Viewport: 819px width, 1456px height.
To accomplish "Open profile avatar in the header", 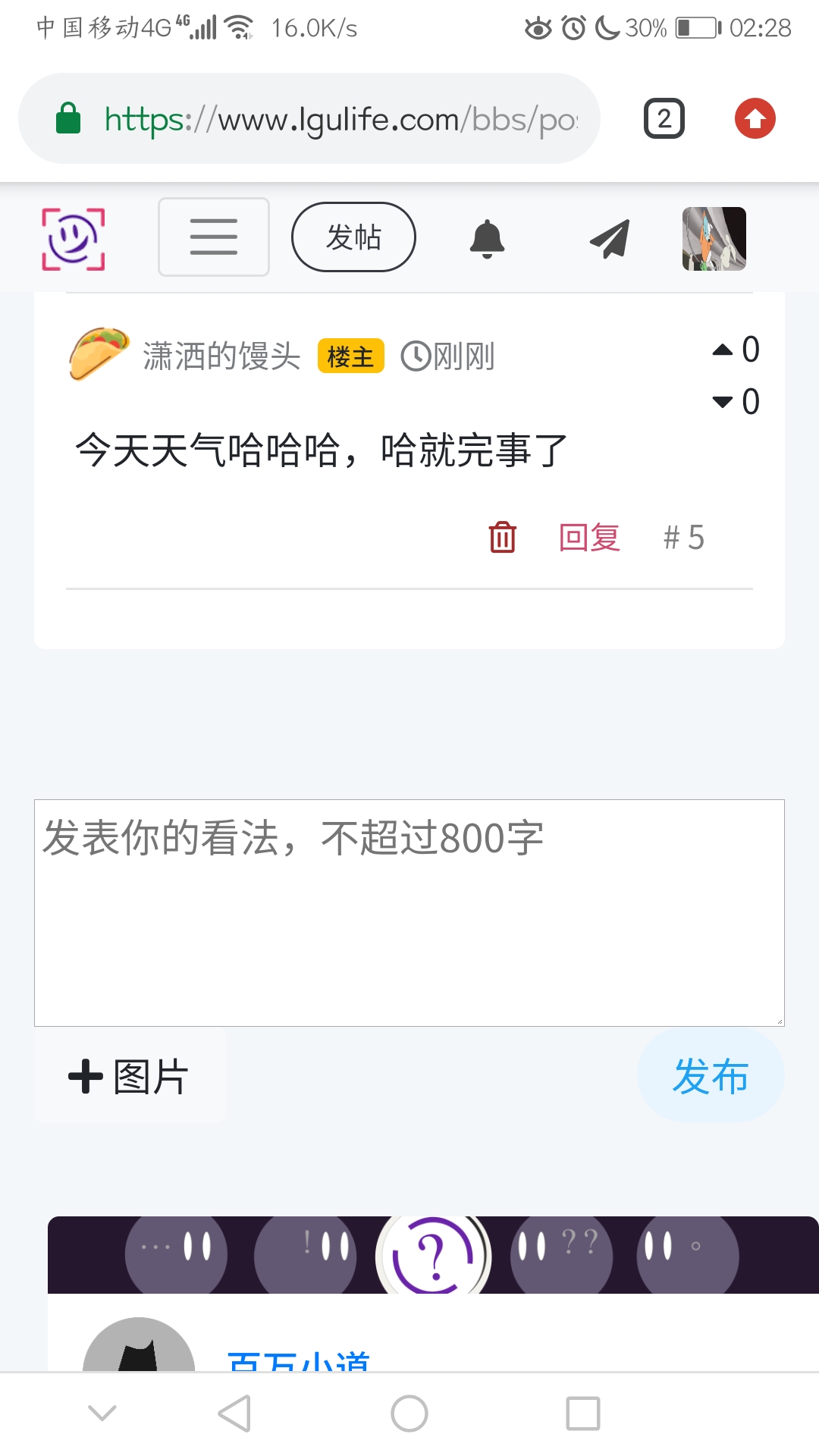I will 714,239.
